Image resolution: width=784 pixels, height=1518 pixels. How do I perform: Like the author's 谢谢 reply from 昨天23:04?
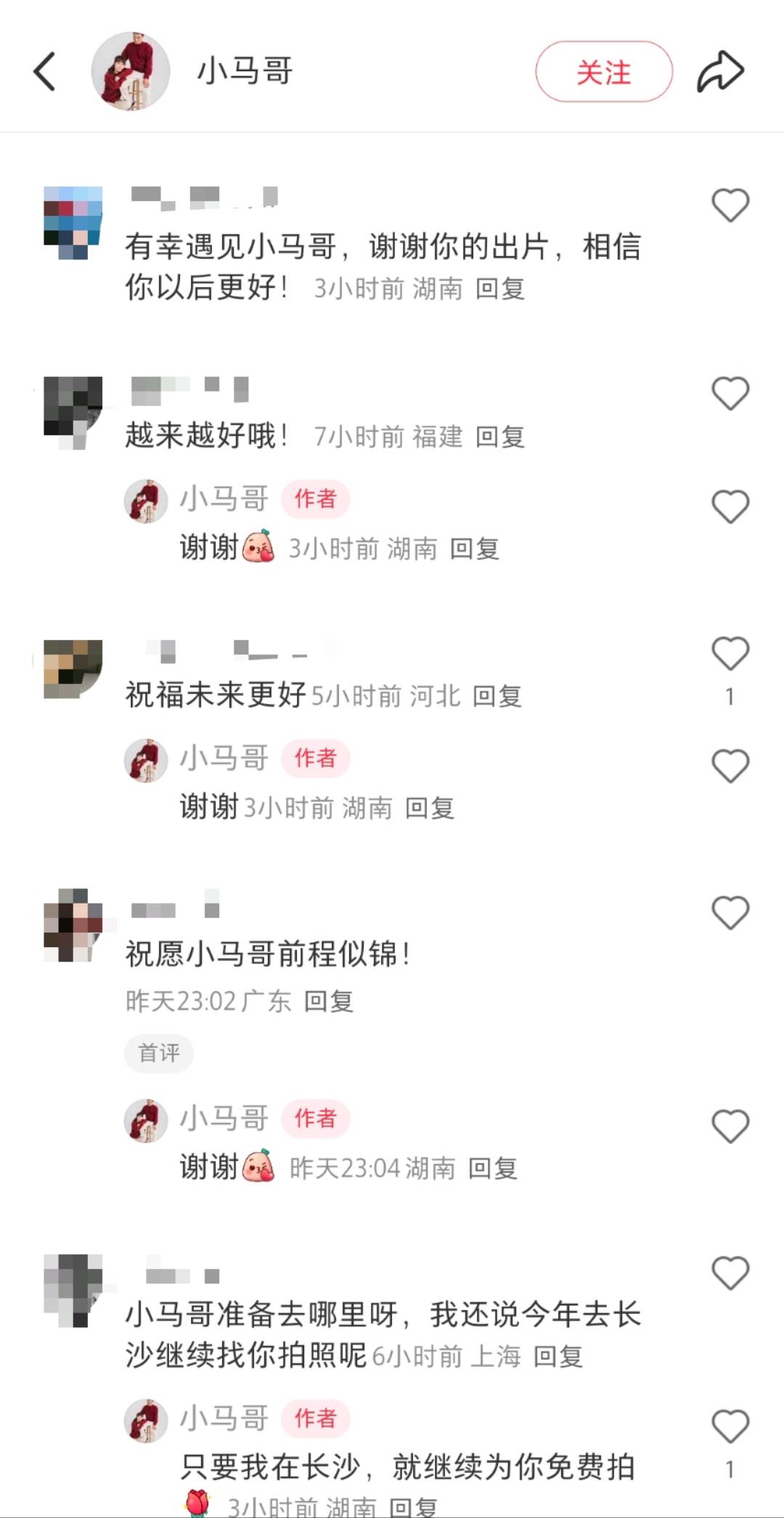tap(730, 1127)
